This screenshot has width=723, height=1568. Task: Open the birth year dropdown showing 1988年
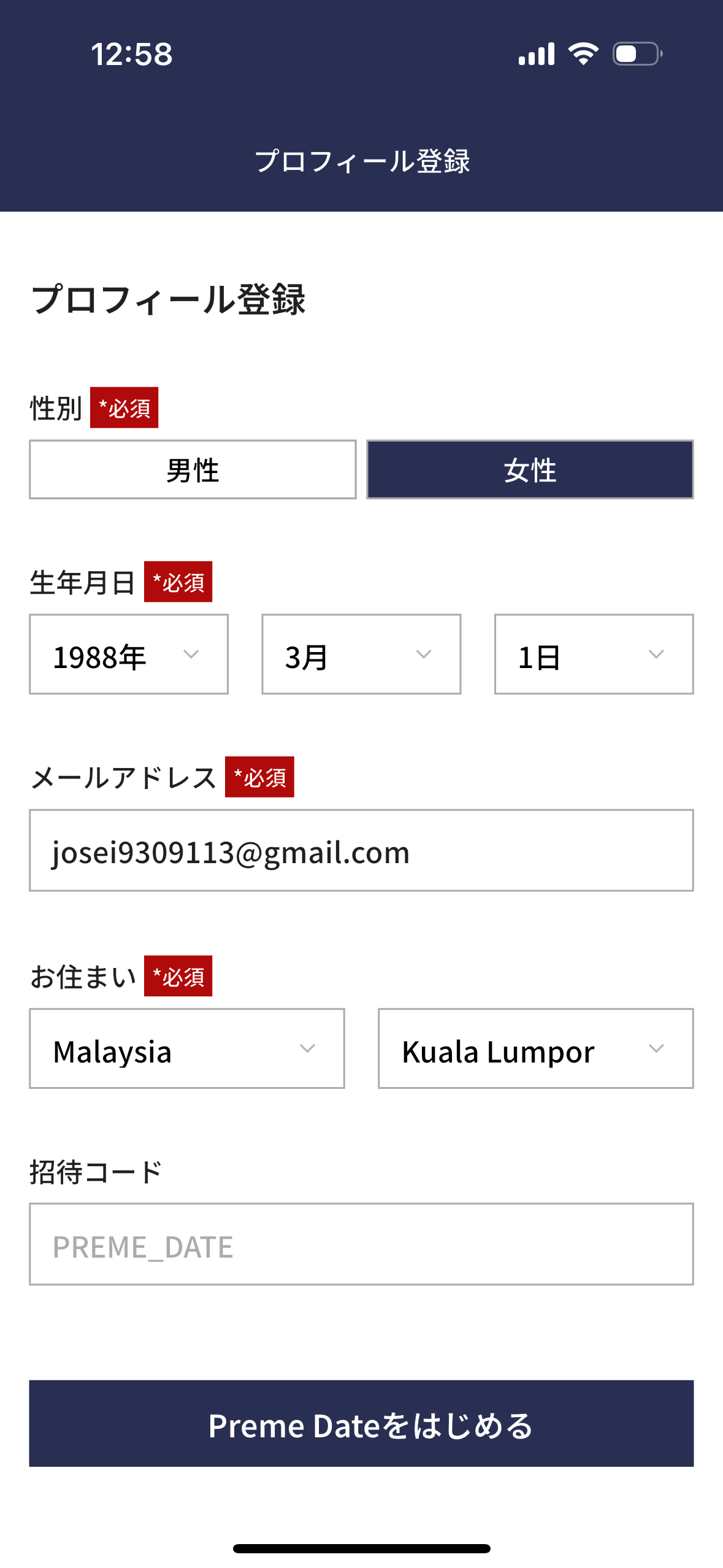(129, 654)
